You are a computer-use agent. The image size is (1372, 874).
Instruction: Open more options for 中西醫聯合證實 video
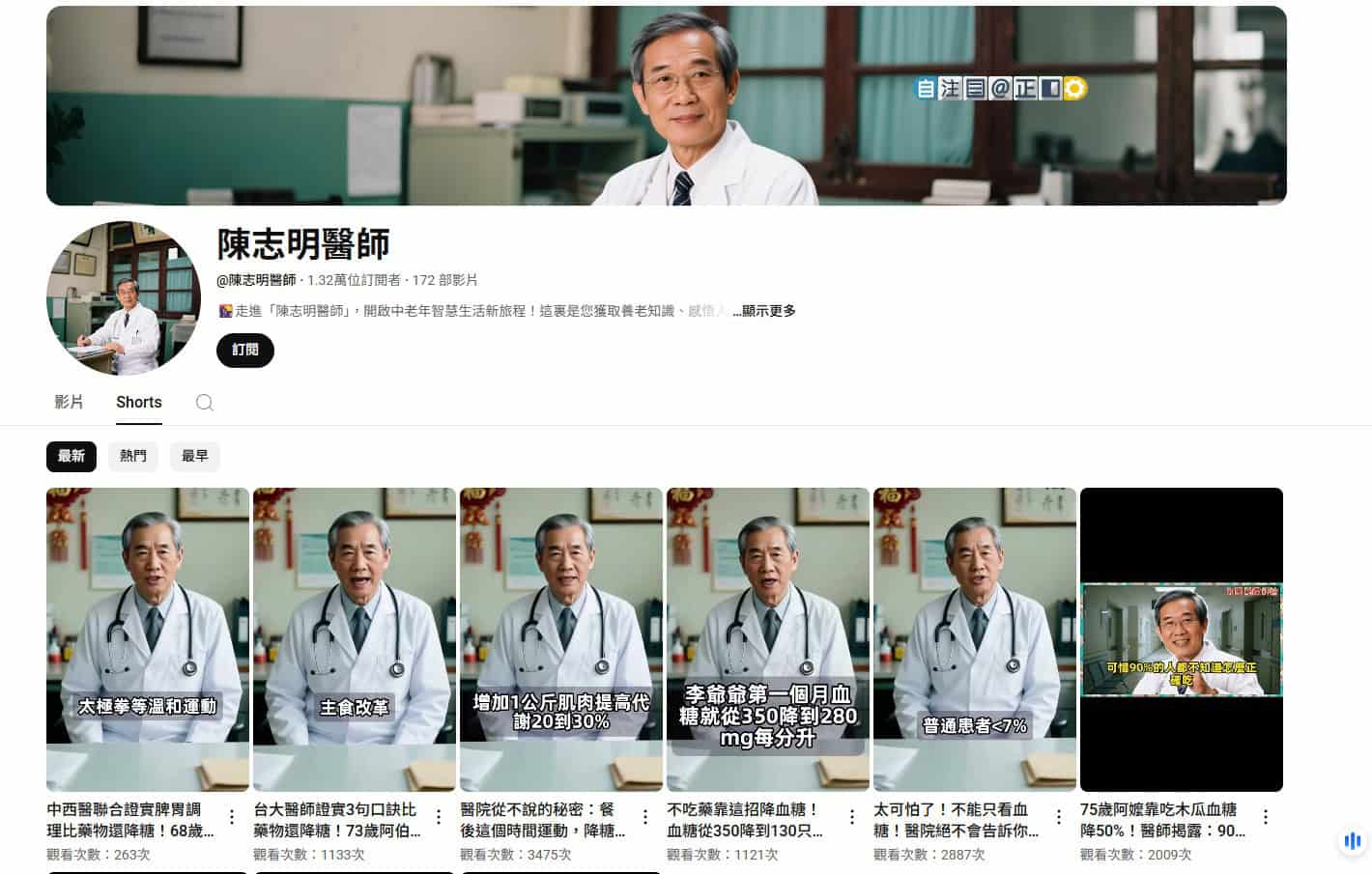click(232, 817)
